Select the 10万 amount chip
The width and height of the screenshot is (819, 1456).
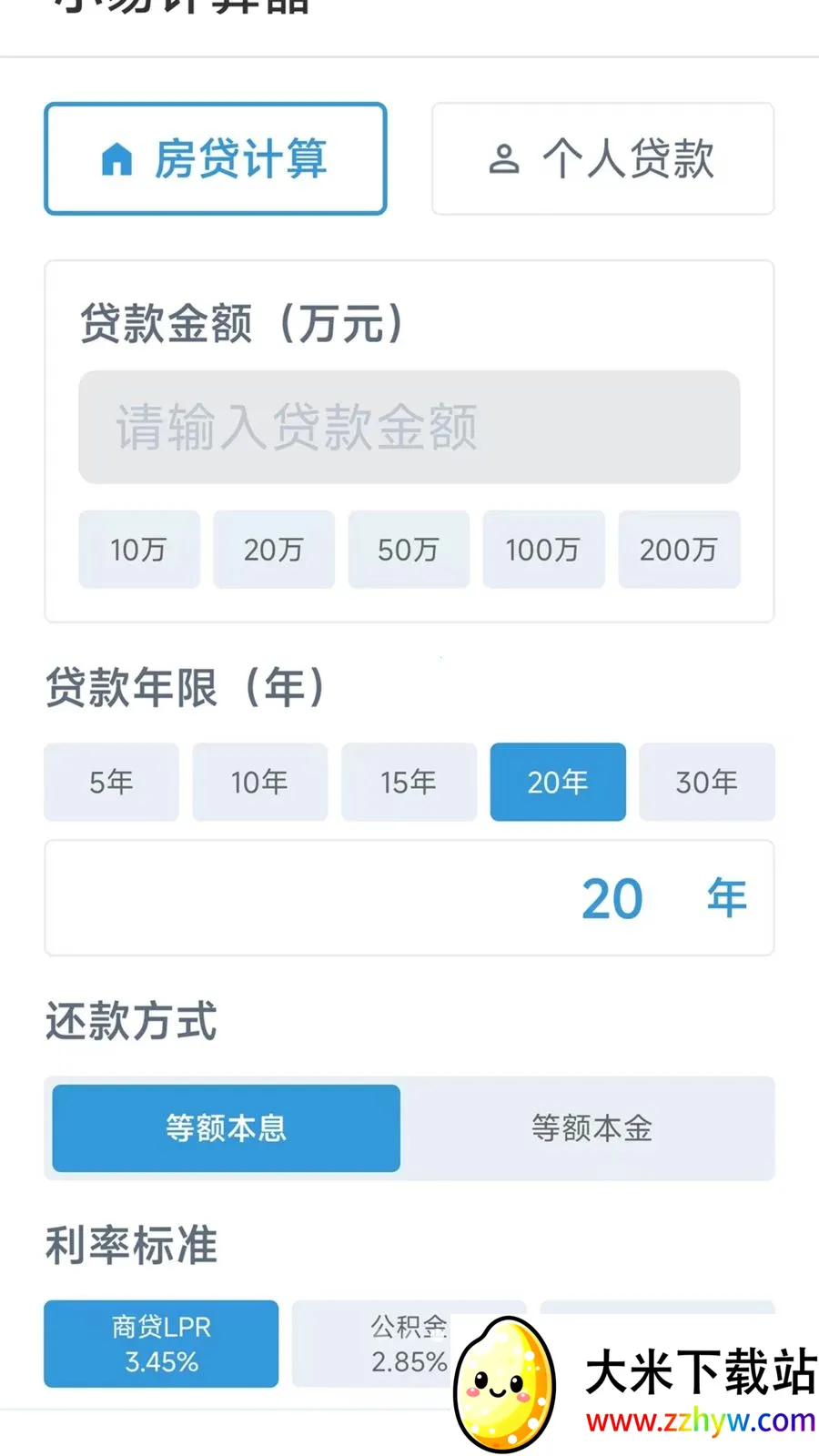click(139, 549)
